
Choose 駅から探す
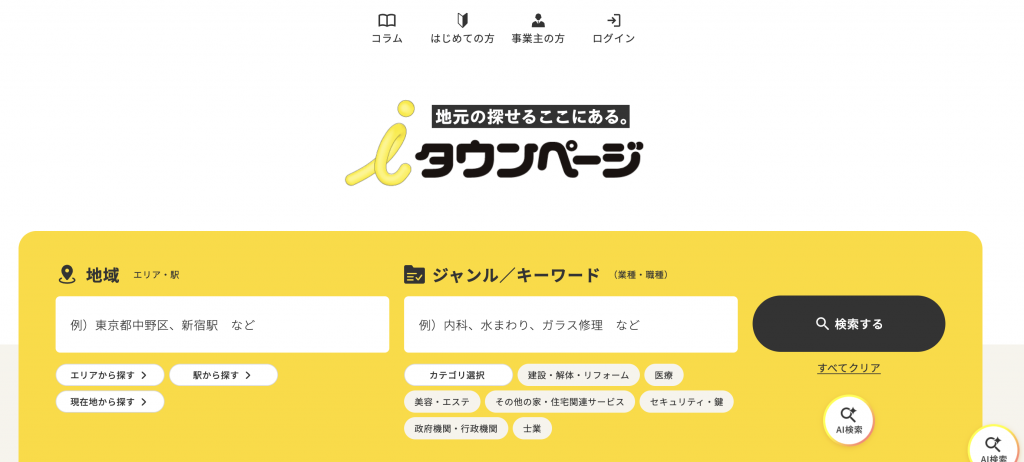[223, 375]
